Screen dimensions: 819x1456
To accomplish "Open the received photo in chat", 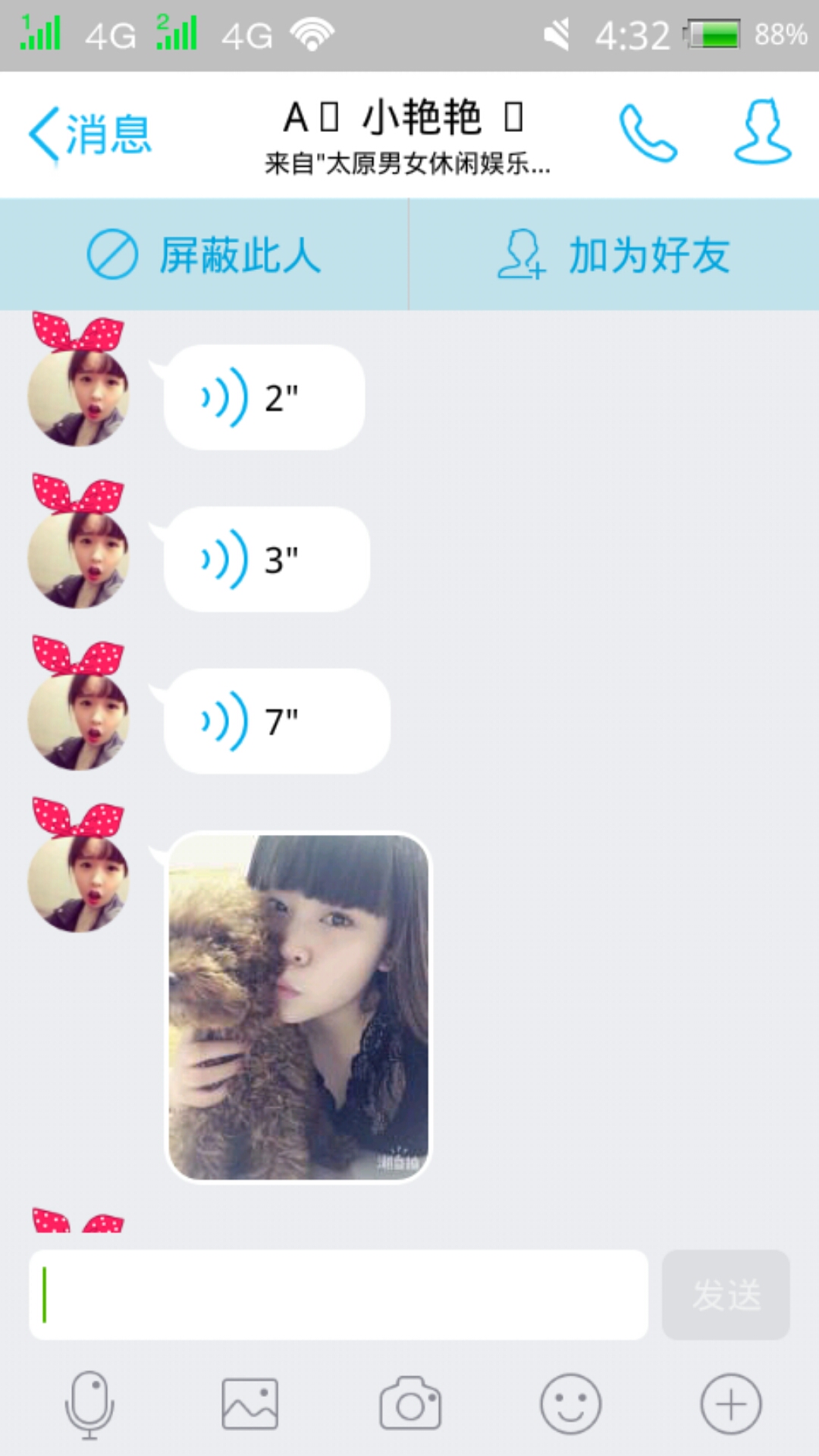I will coord(298,1007).
